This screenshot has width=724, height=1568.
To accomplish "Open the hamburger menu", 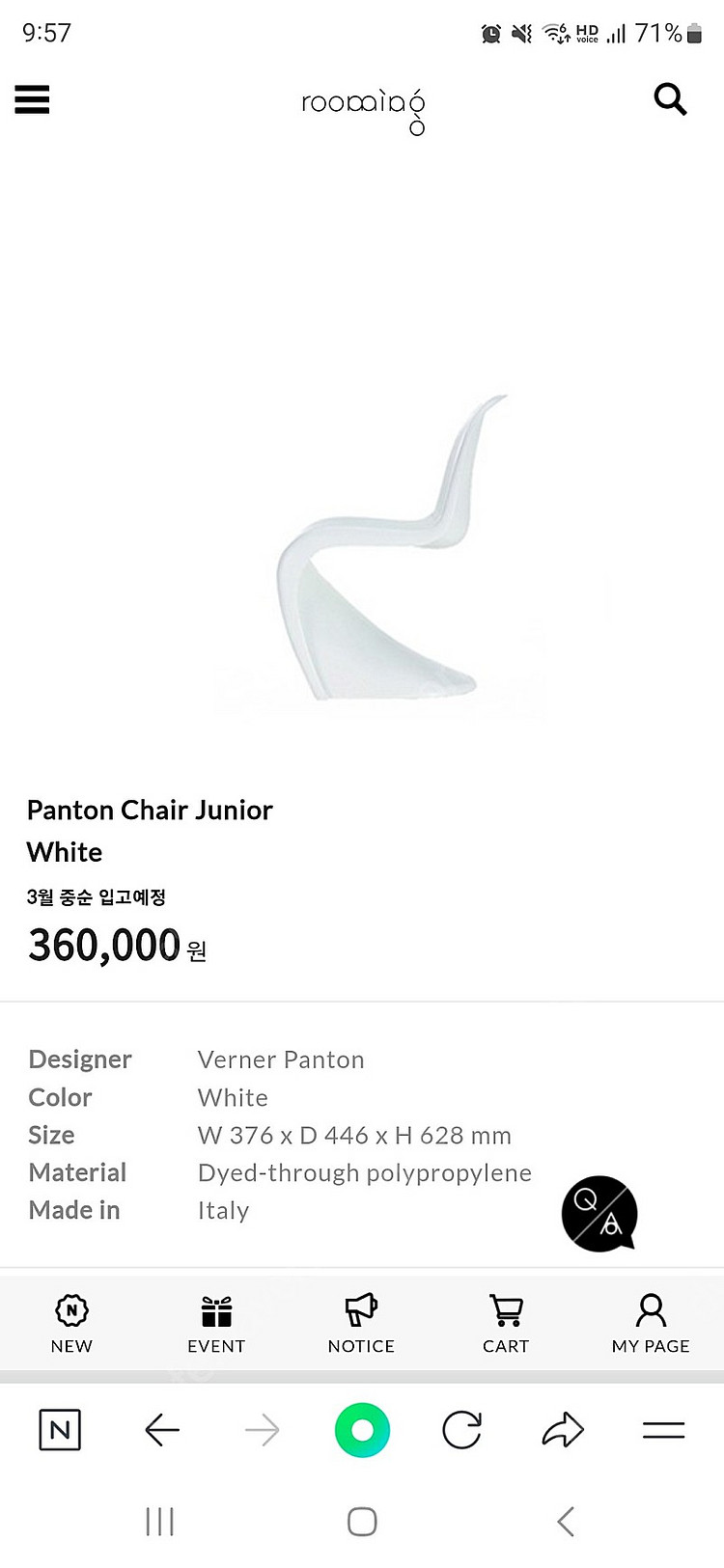I will pos(32,99).
